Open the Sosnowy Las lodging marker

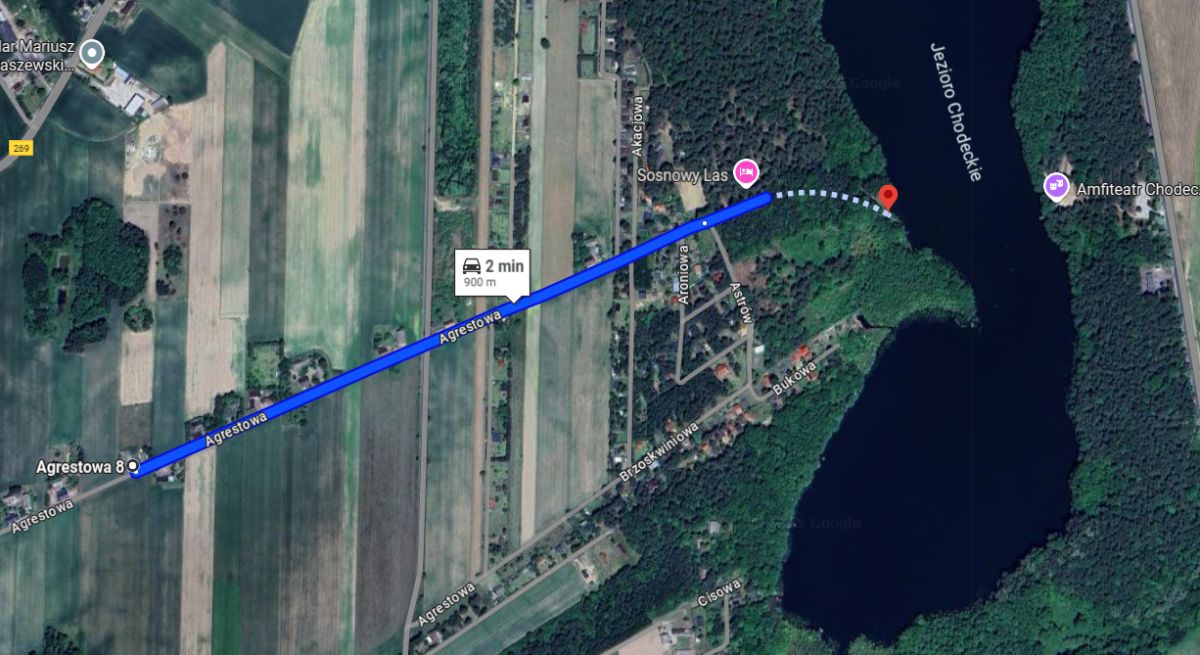[745, 173]
